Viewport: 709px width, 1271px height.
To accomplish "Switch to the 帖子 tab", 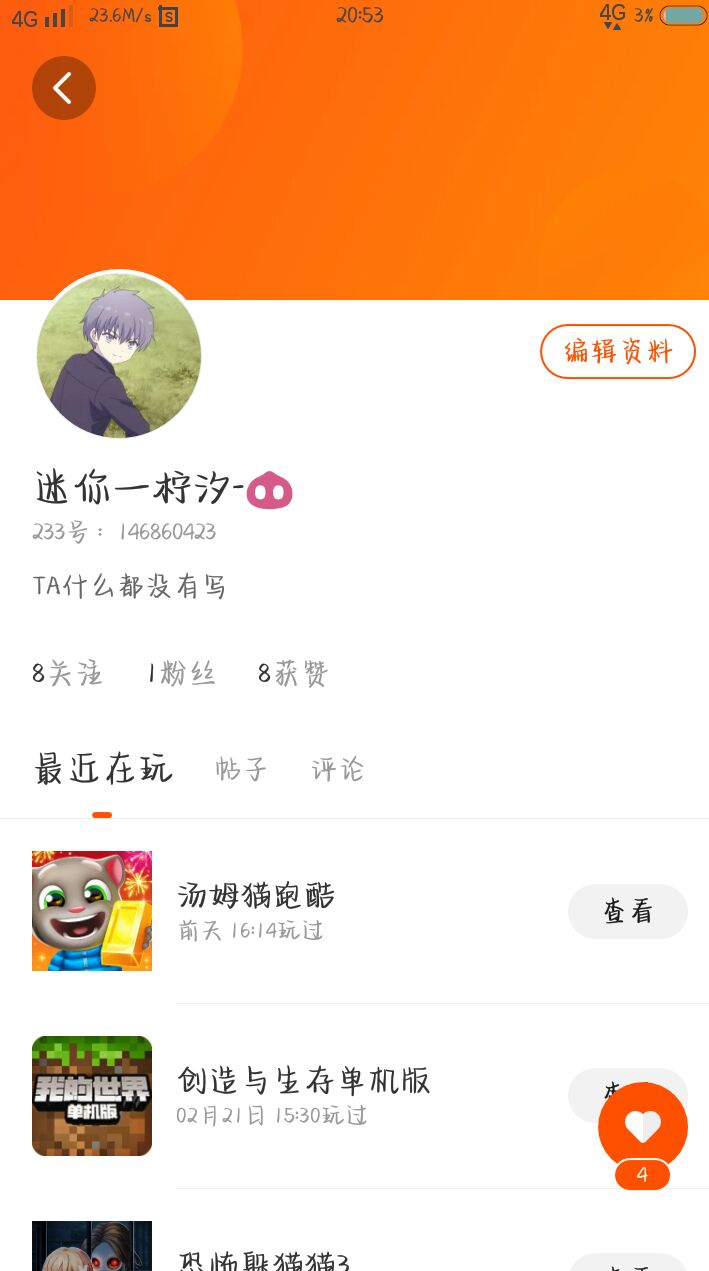I will pyautogui.click(x=241, y=769).
